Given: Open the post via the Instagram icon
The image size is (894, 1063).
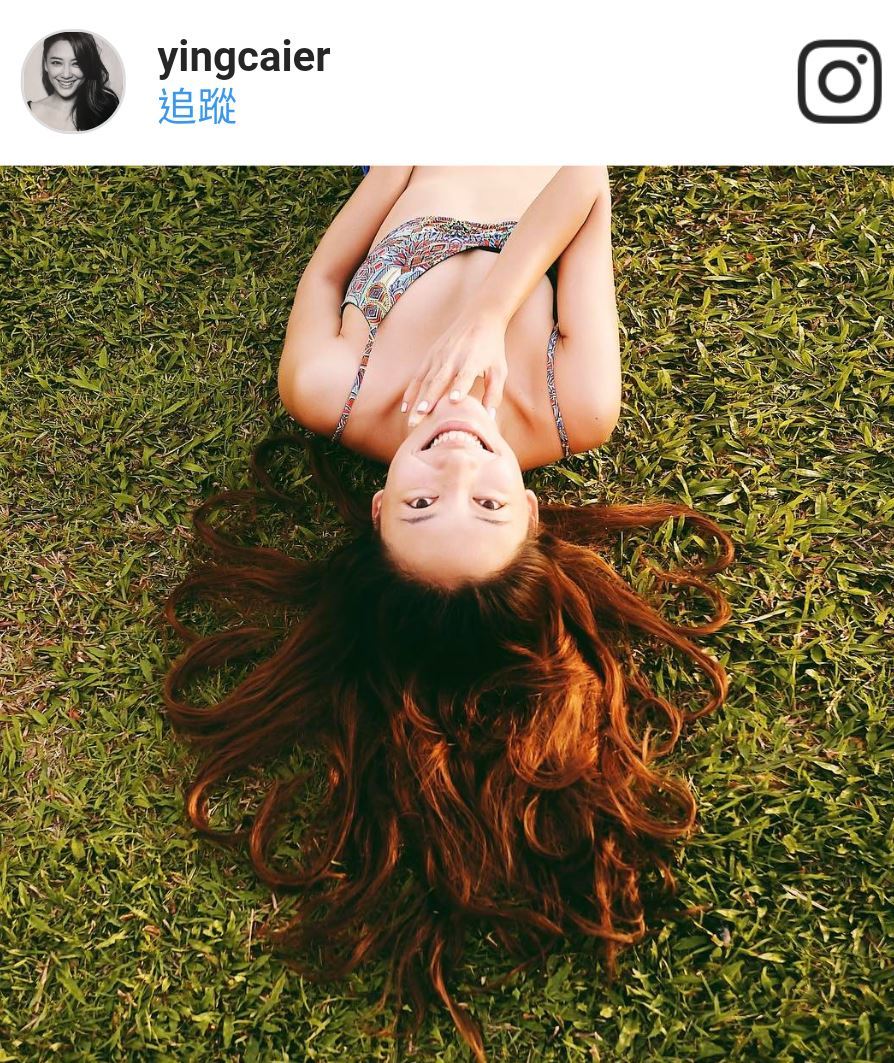Looking at the screenshot, I should point(839,81).
